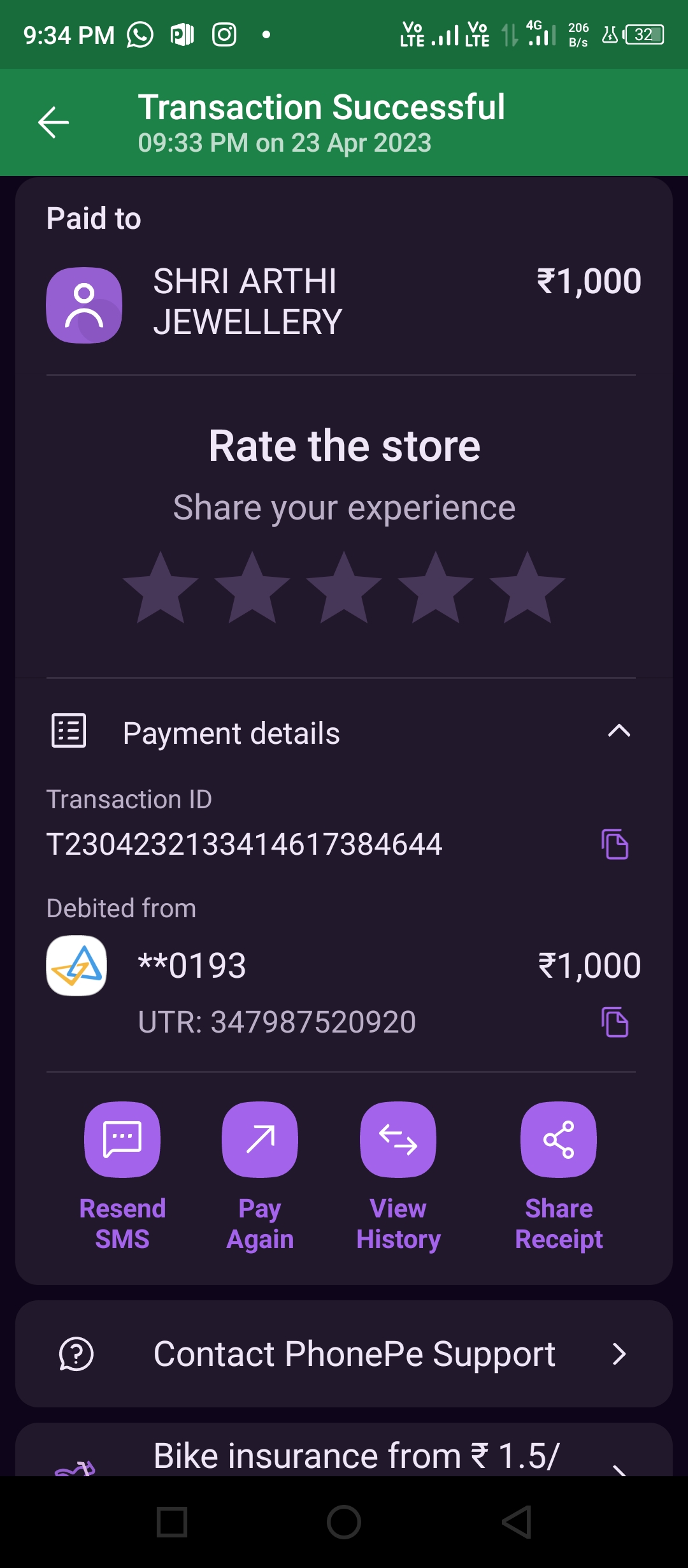Open View History

[x=398, y=1177]
